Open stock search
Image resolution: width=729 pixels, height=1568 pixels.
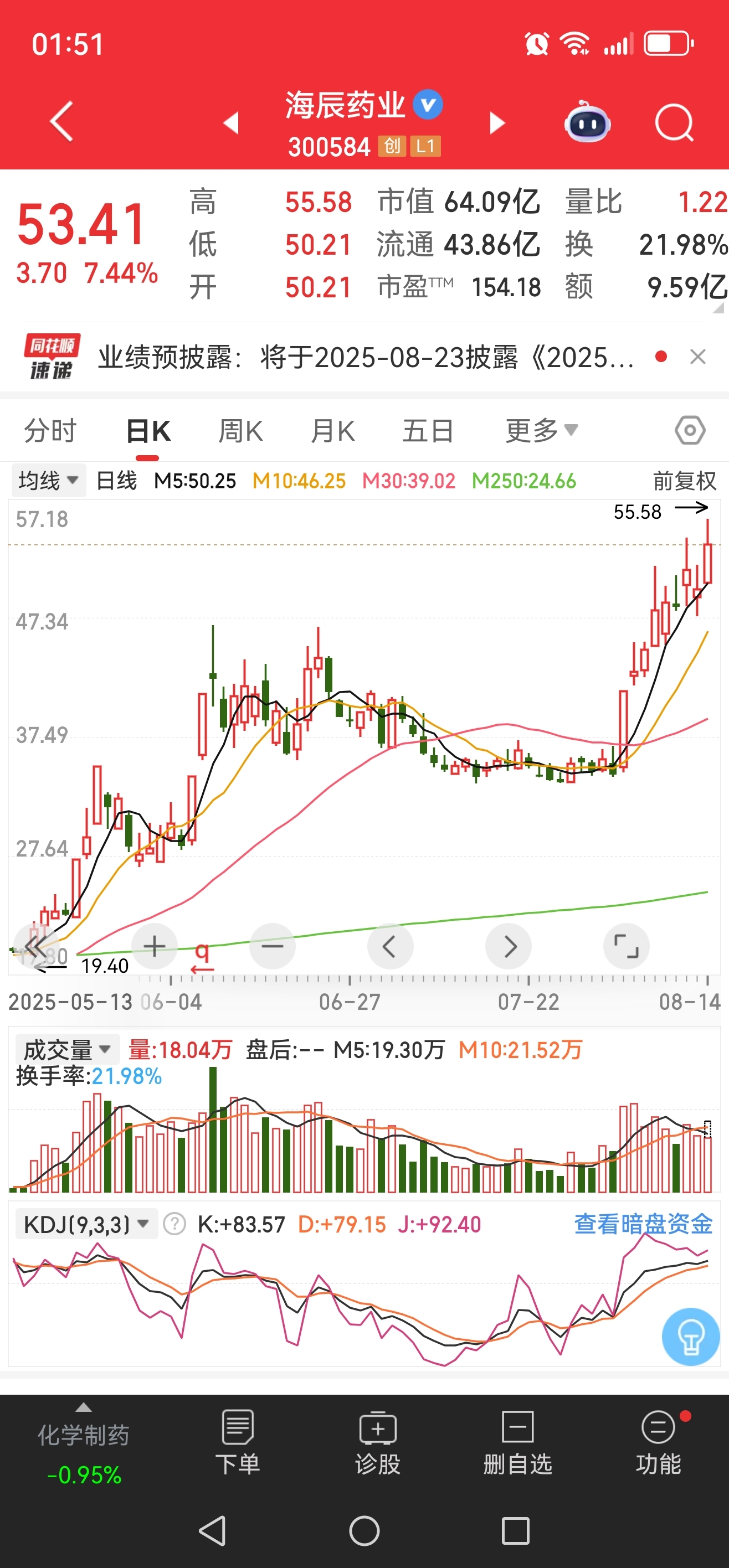674,123
